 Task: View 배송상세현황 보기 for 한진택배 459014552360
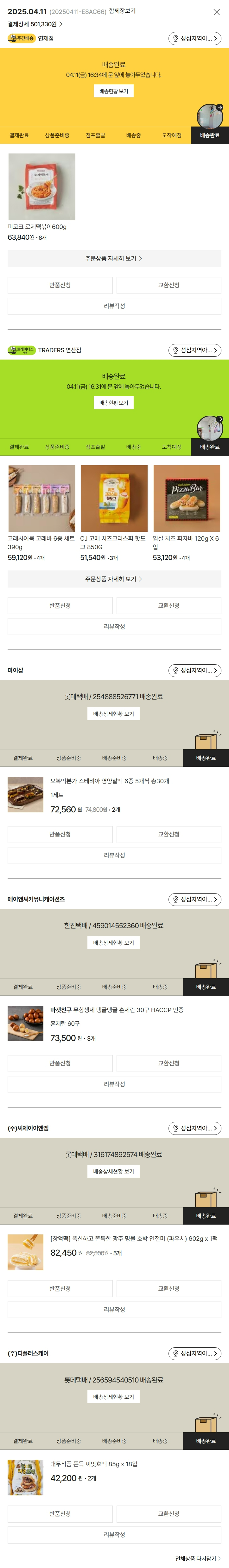coord(114,942)
